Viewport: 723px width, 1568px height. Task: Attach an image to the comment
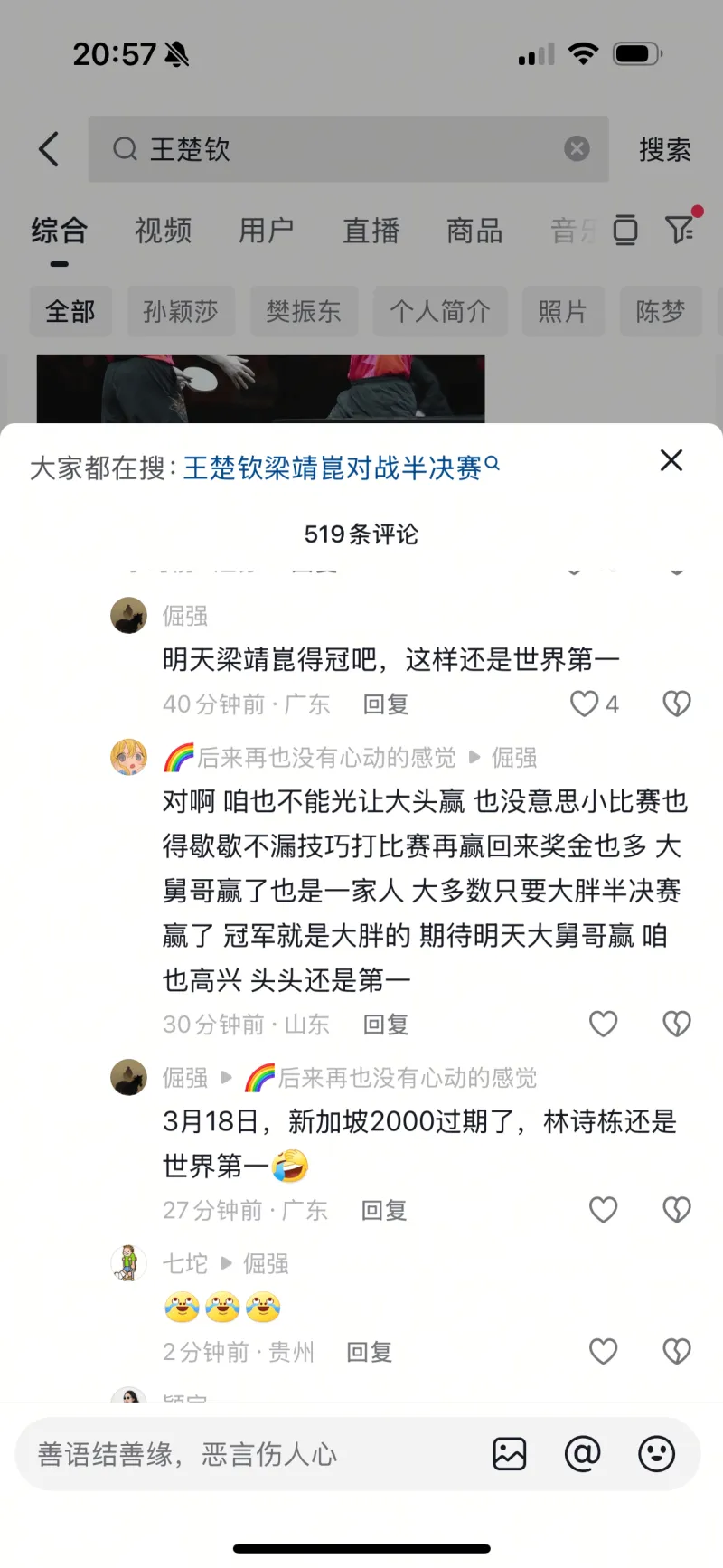pyautogui.click(x=509, y=1454)
